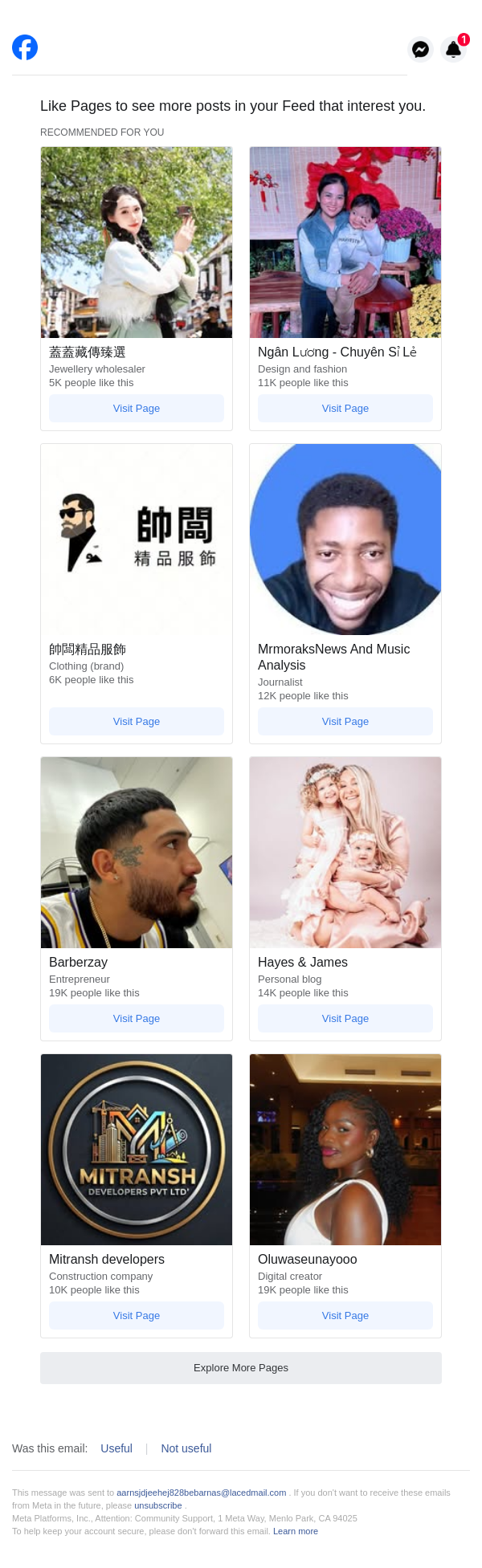Viewport: 482px width, 1568px height.
Task: Mark this email as Not useful
Action: (x=186, y=1448)
